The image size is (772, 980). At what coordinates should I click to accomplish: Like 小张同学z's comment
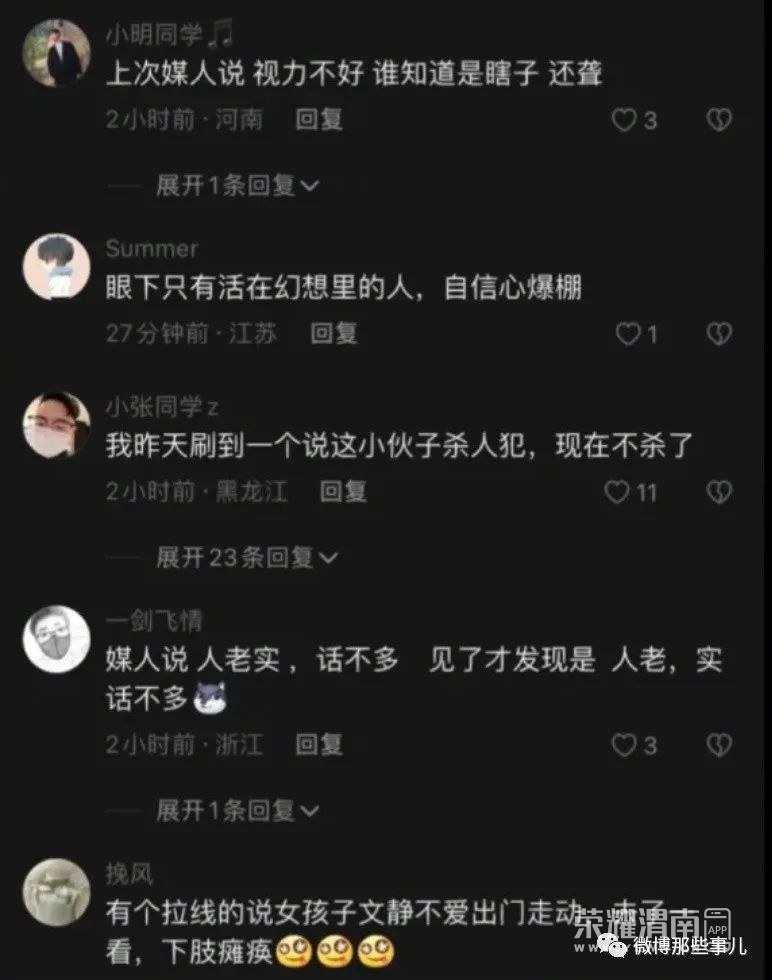click(619, 492)
